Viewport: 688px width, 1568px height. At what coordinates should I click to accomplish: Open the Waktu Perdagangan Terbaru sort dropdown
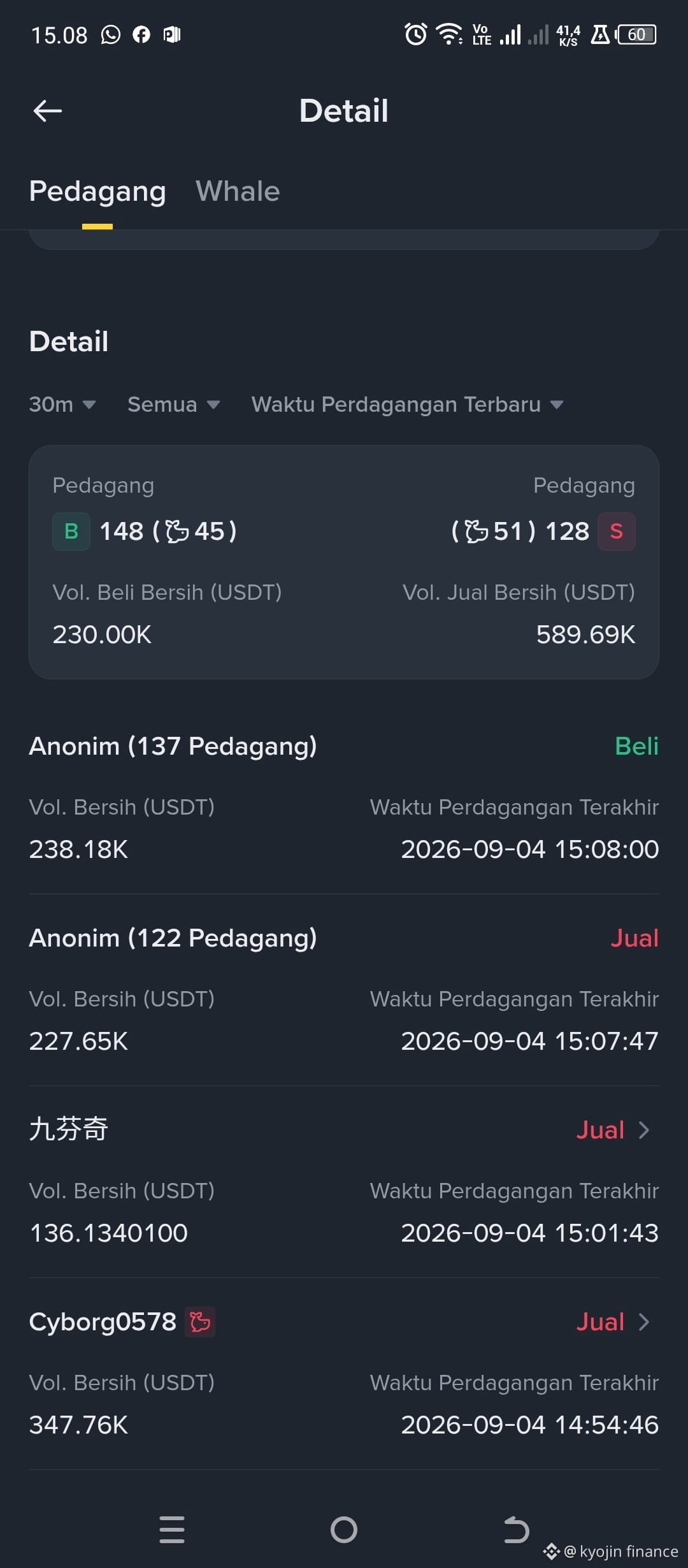coord(407,404)
